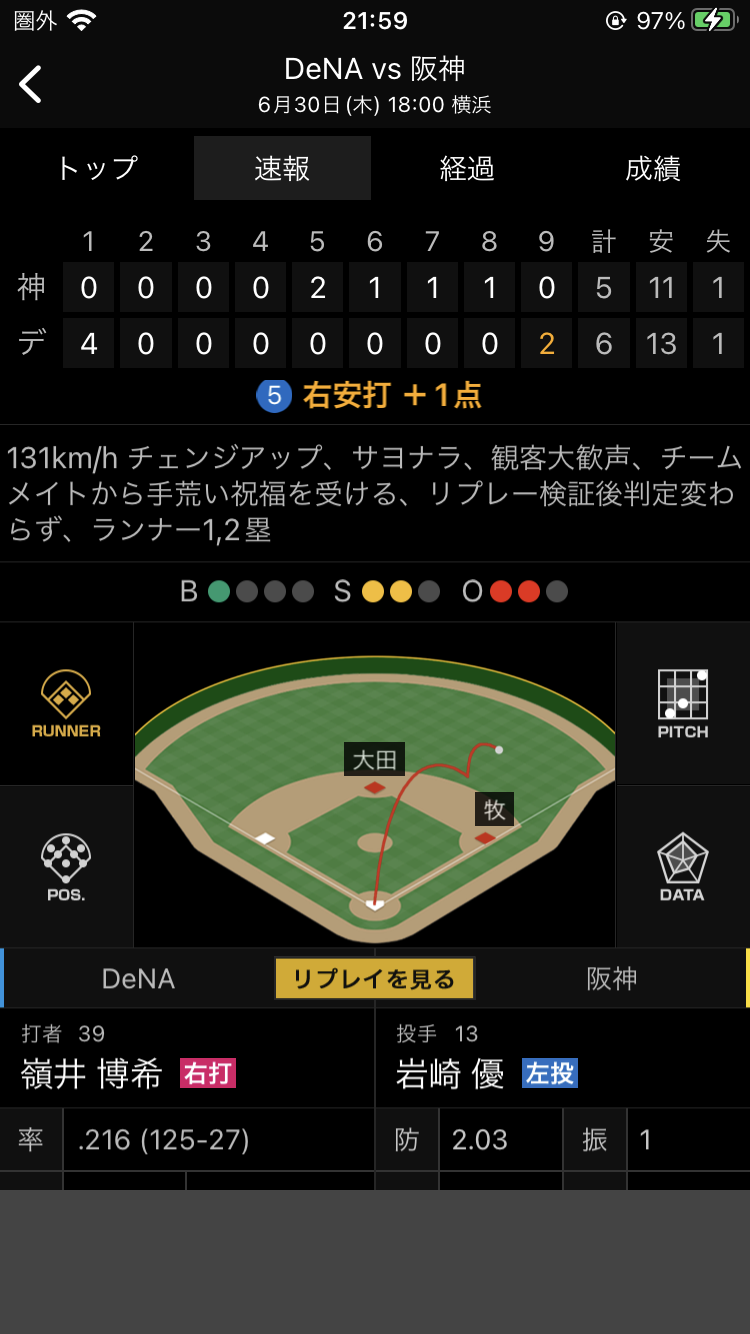Open the 経過 tab
Image resolution: width=750 pixels, height=1334 pixels.
coord(467,168)
